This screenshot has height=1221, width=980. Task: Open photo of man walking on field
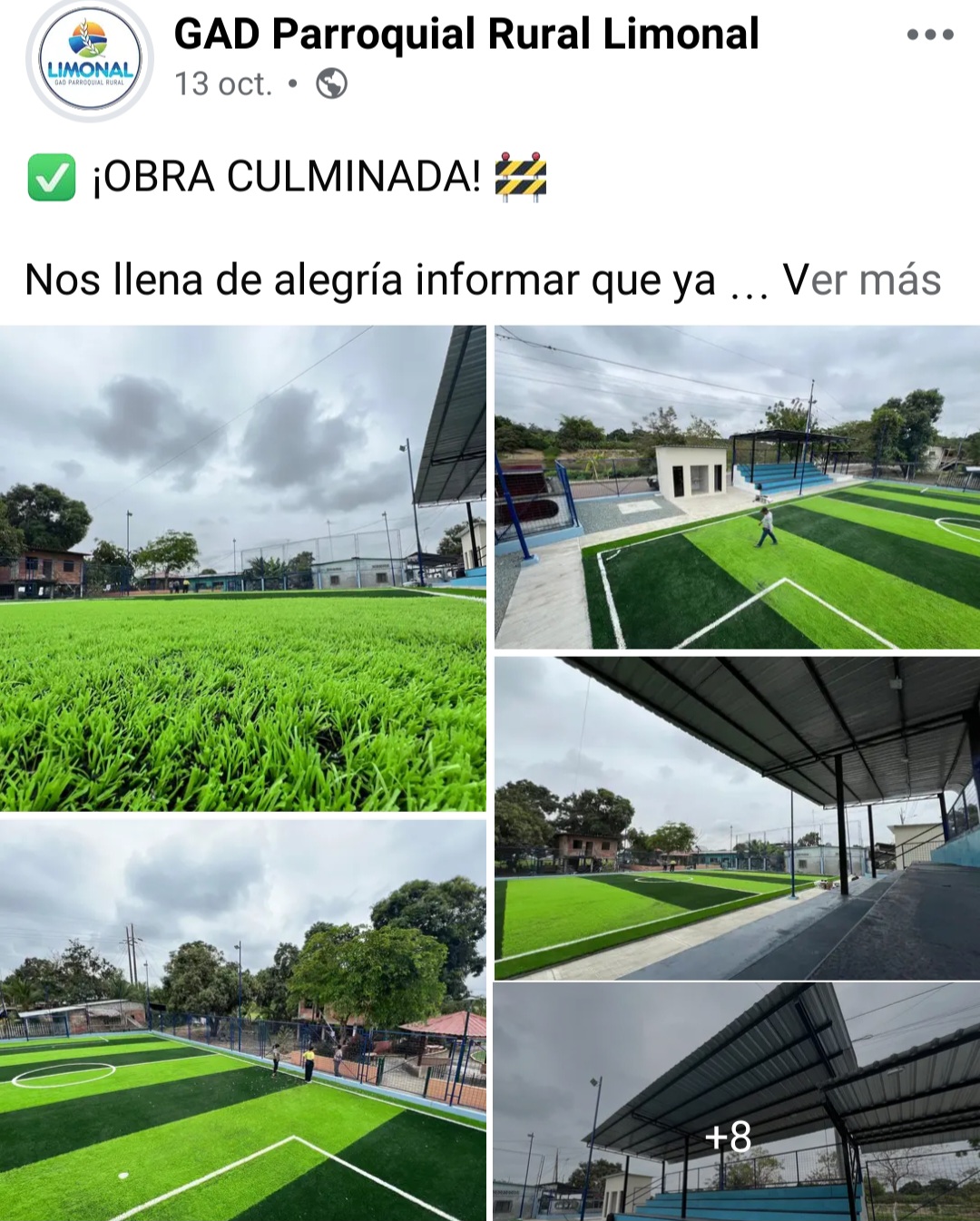tap(737, 487)
